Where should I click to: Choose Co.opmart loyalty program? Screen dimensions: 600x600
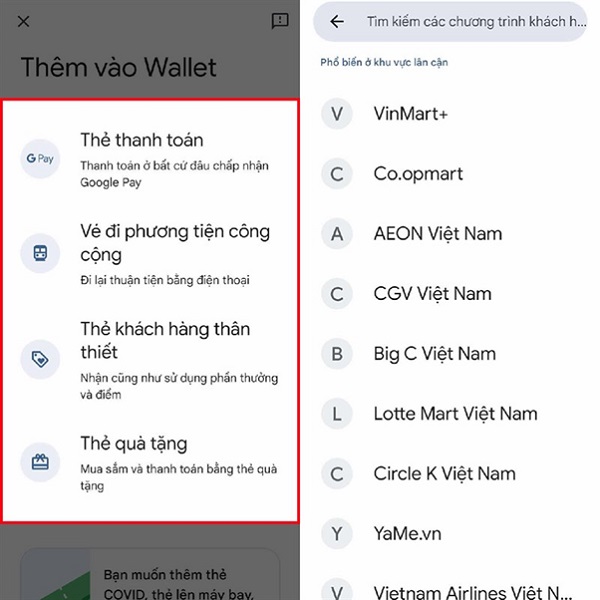(x=417, y=174)
